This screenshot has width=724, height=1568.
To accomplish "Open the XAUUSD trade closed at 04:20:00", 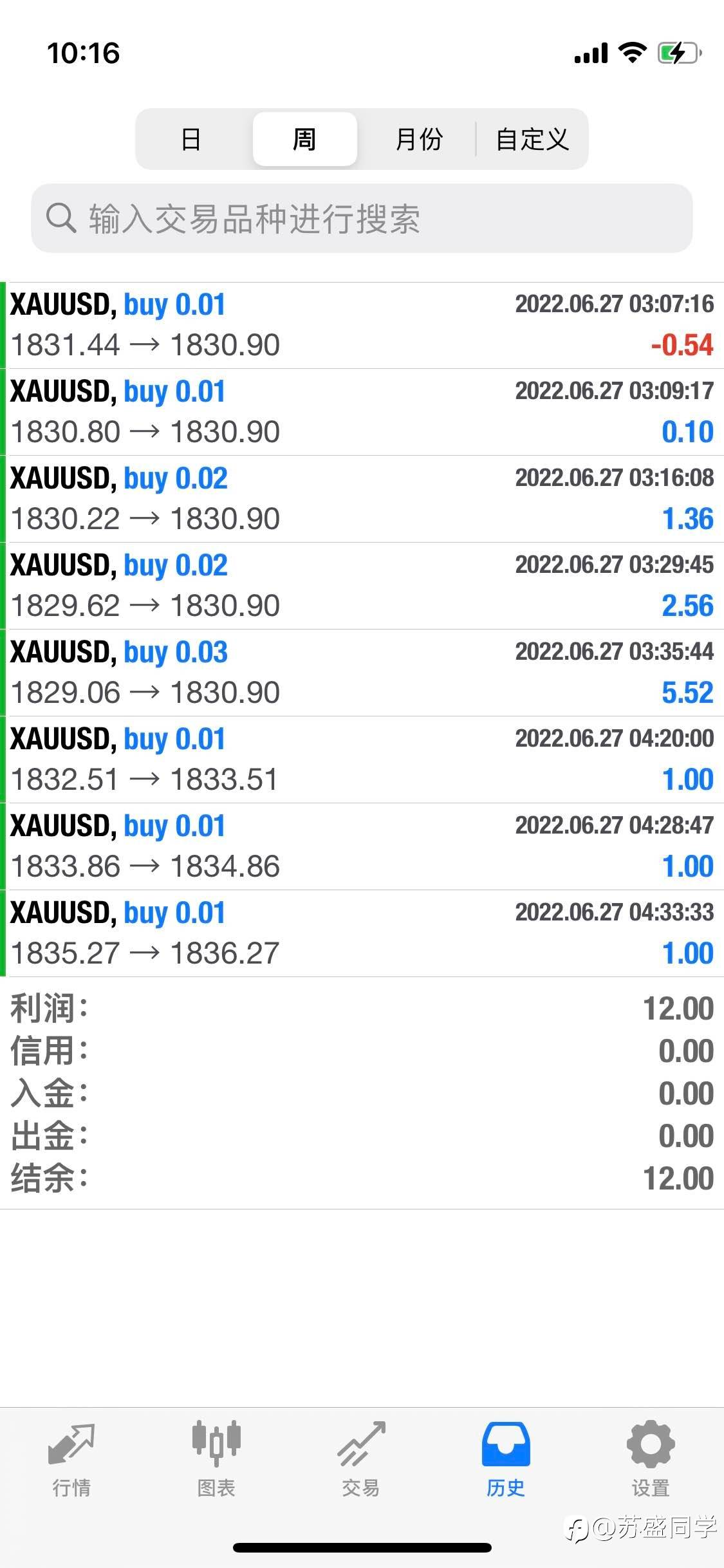I will (x=362, y=760).
